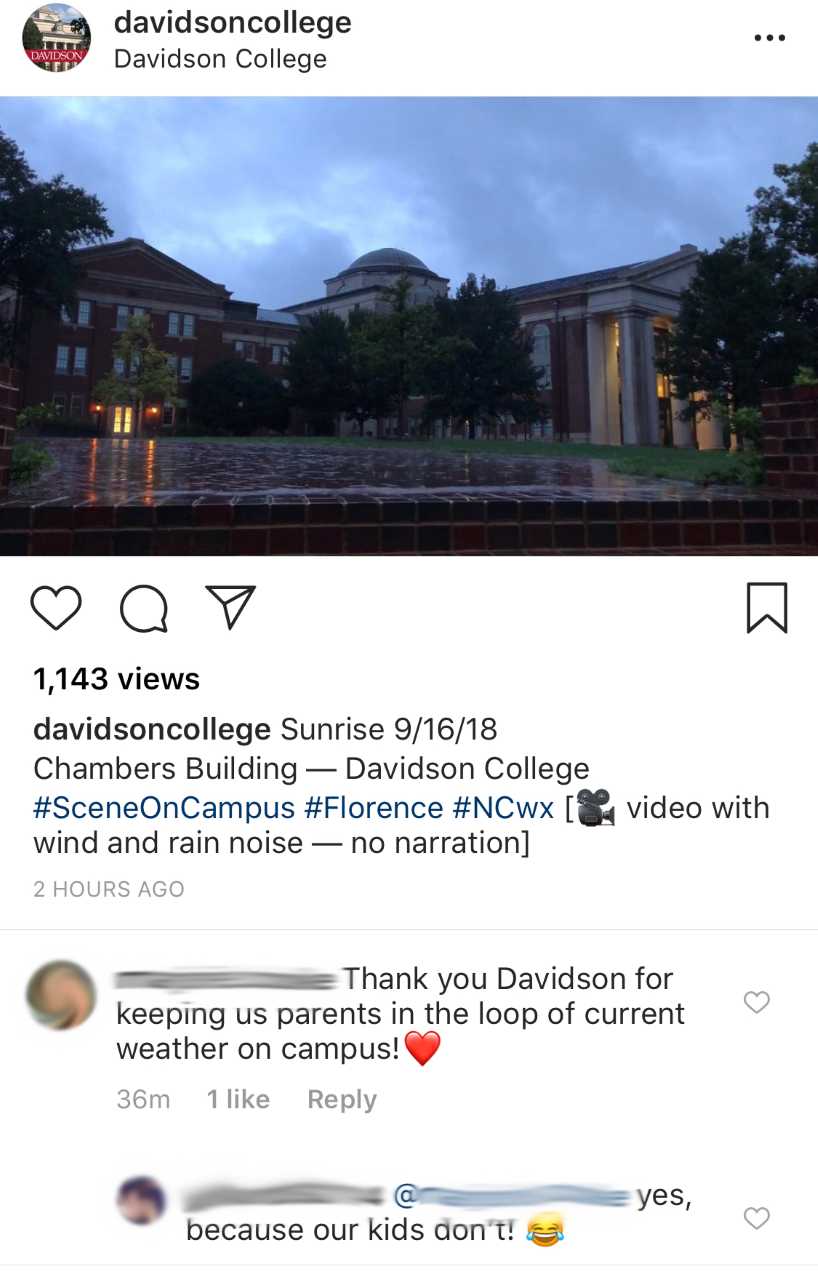Open davidsoncollege username in the caption
The height and width of the screenshot is (1280, 818).
(152, 729)
